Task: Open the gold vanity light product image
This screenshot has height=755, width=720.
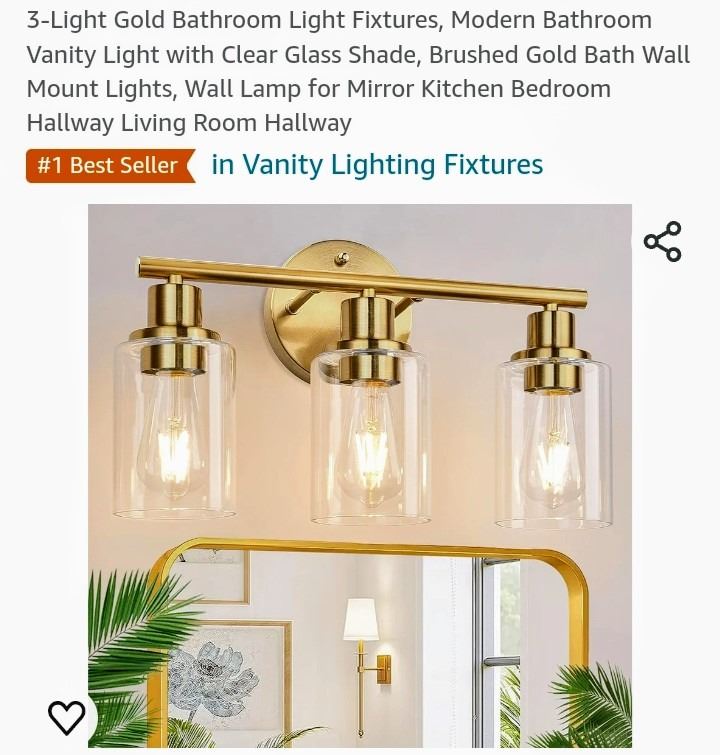Action: [x=360, y=420]
